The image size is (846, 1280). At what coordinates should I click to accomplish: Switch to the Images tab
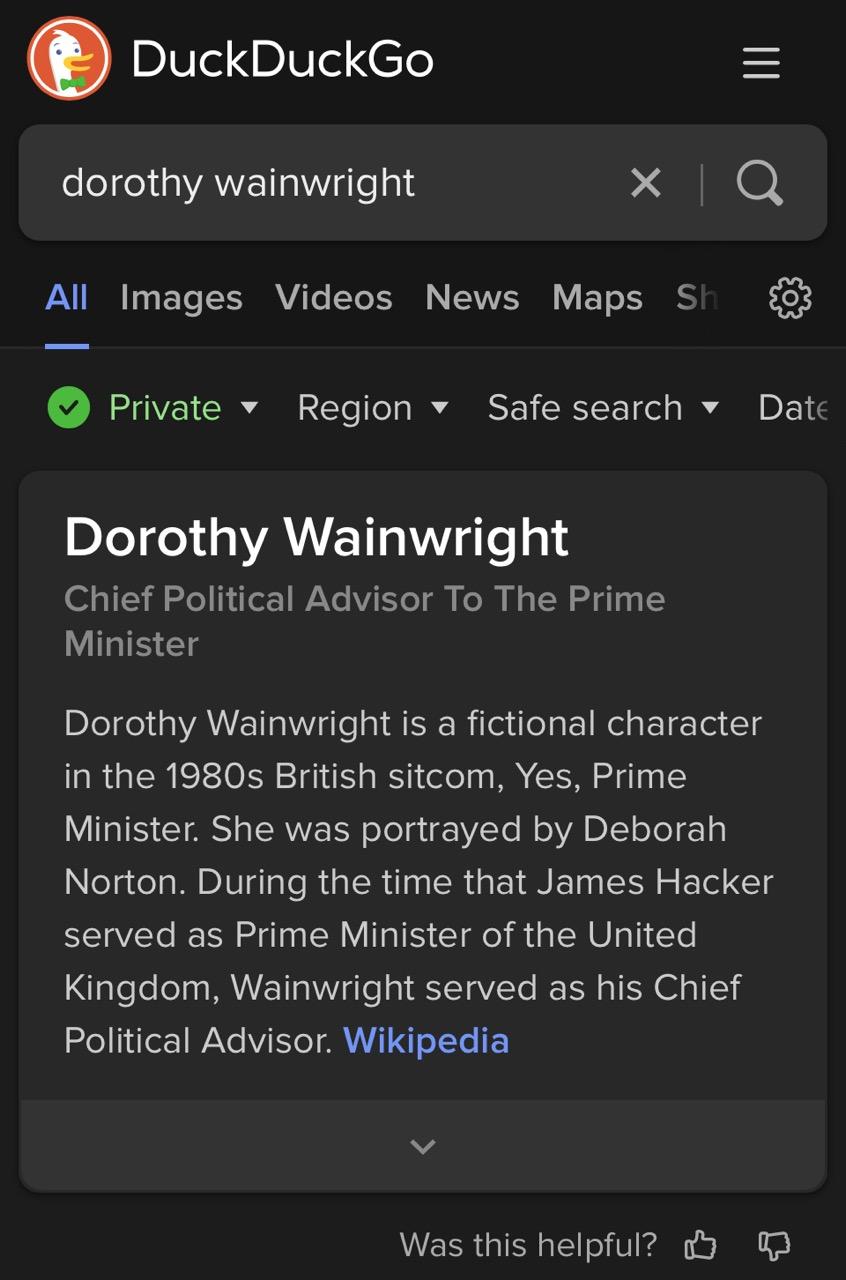point(181,298)
